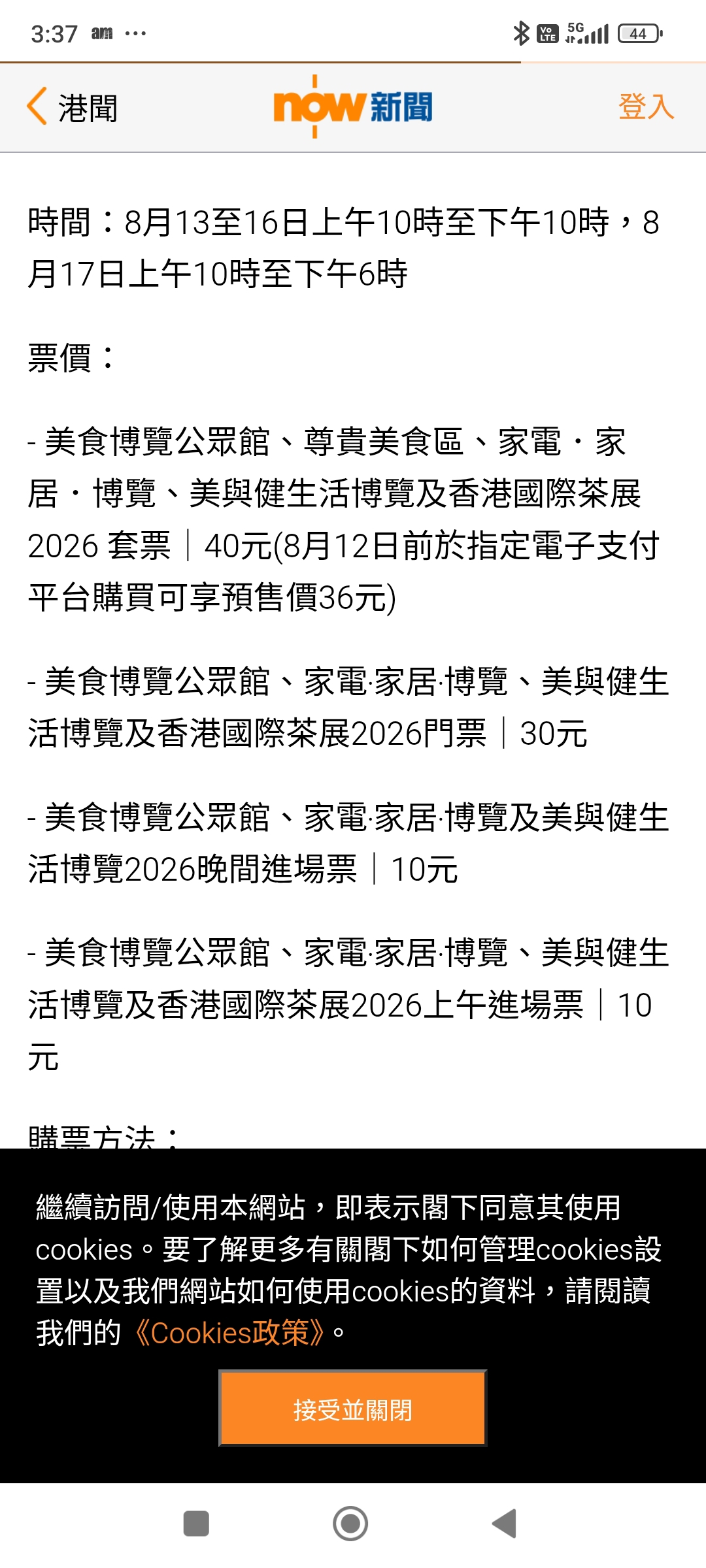This screenshot has height=1568, width=706.
Task: Accept cookies with 接受並關閉
Action: click(x=353, y=1408)
